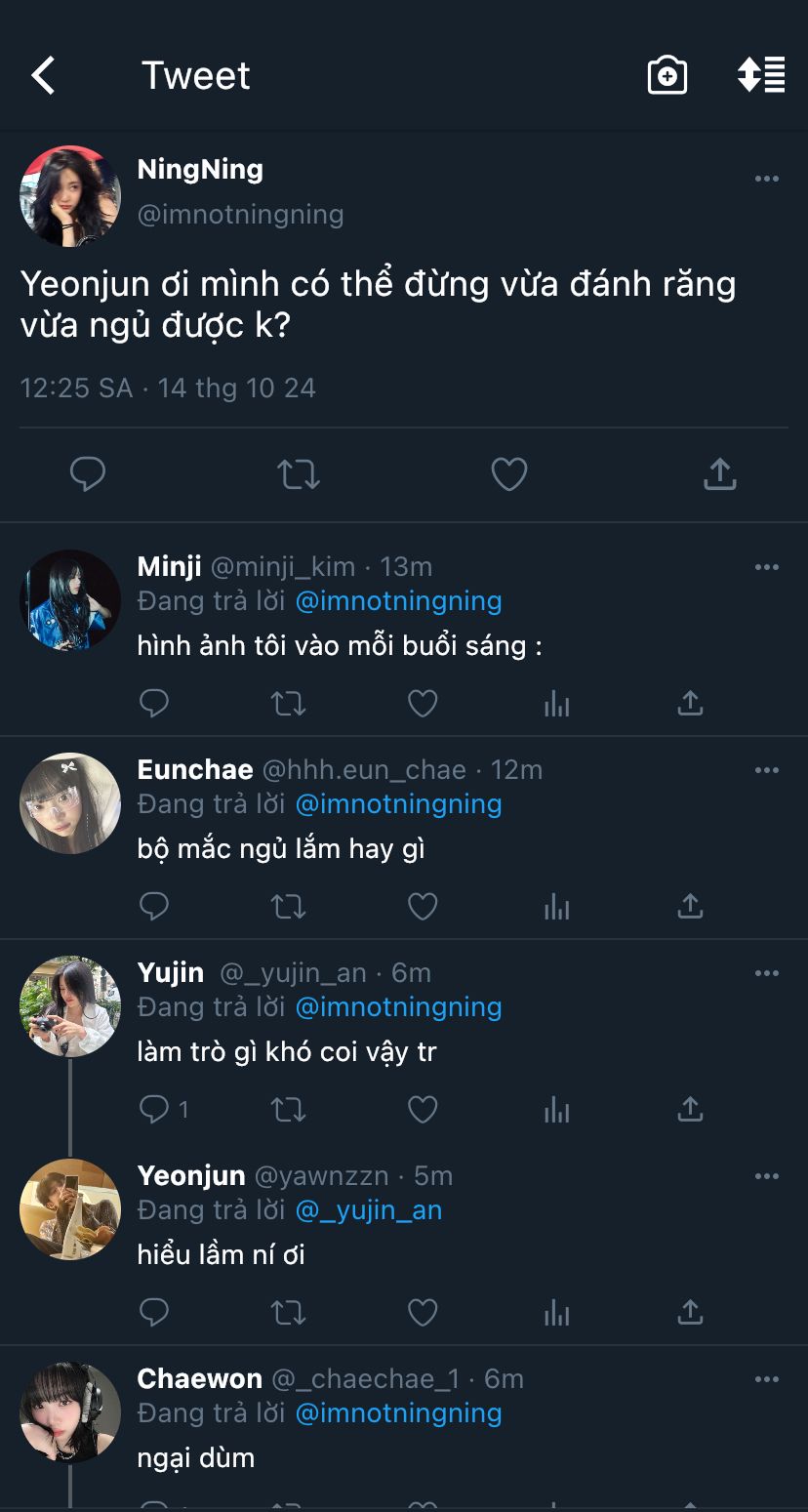
Task: Retweet Eunchae's reply
Action: click(288, 907)
